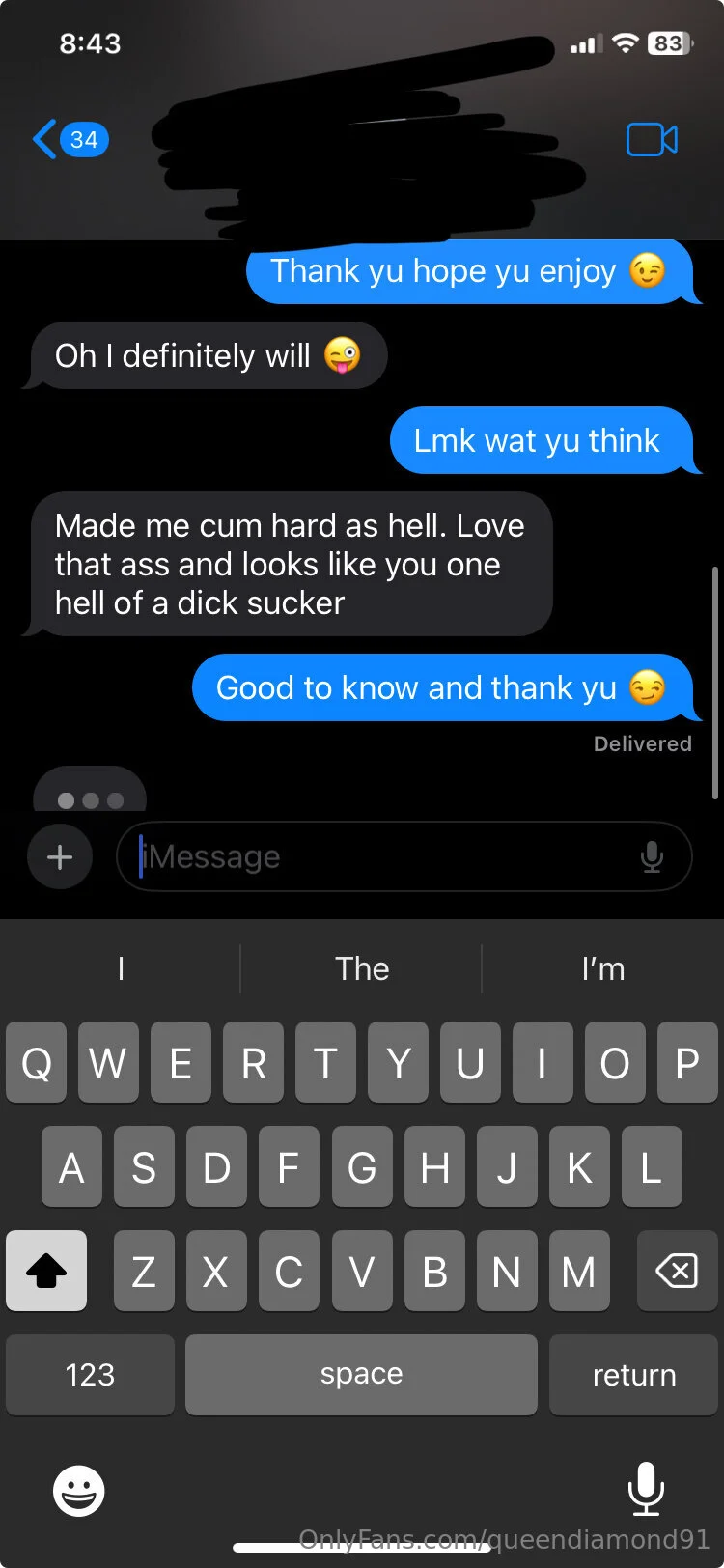Hit the return key

634,1375
